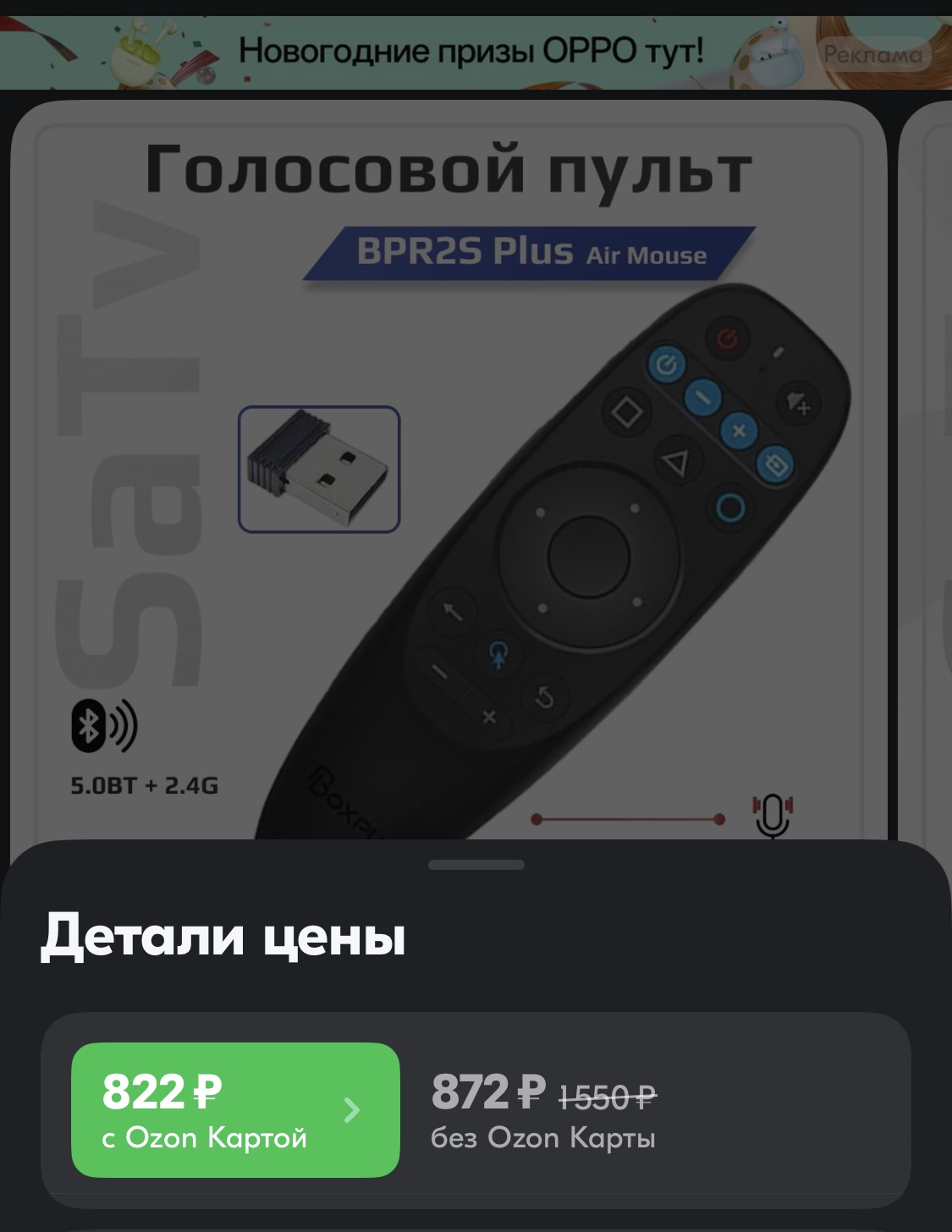Tap the price details sheet handle
Screen dimensions: 952x1232
pyautogui.click(x=476, y=865)
